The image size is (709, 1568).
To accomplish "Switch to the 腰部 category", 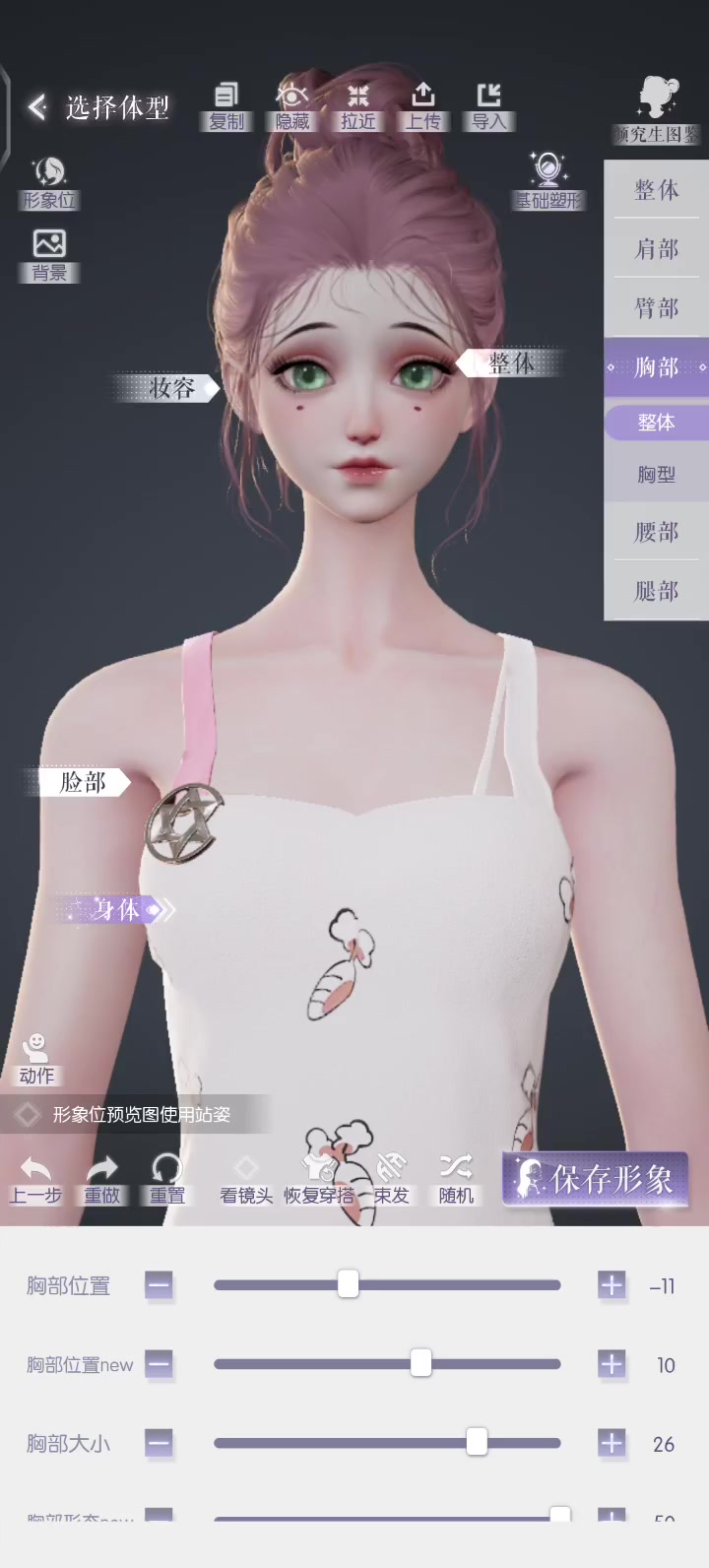I will [x=656, y=533].
